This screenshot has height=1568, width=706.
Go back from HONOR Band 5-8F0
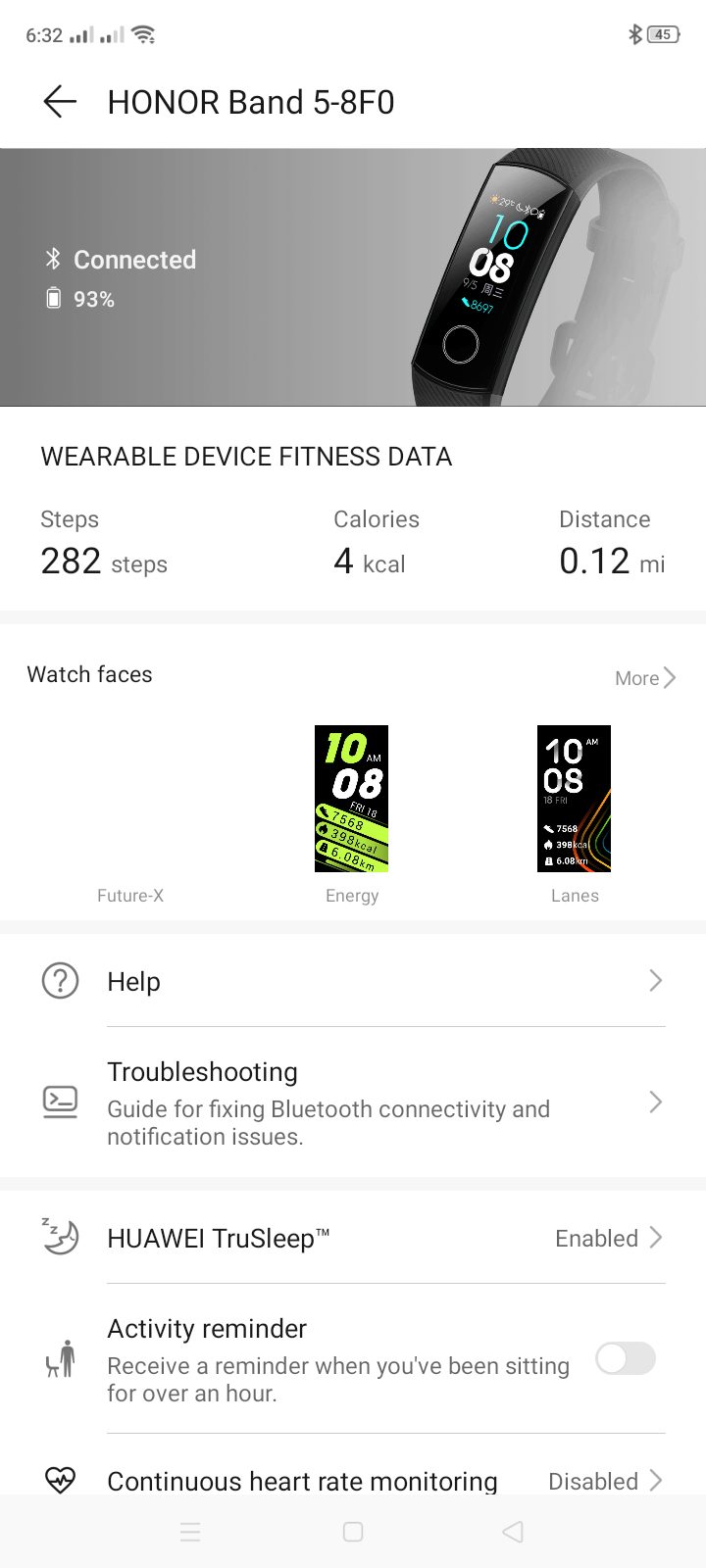(x=60, y=102)
